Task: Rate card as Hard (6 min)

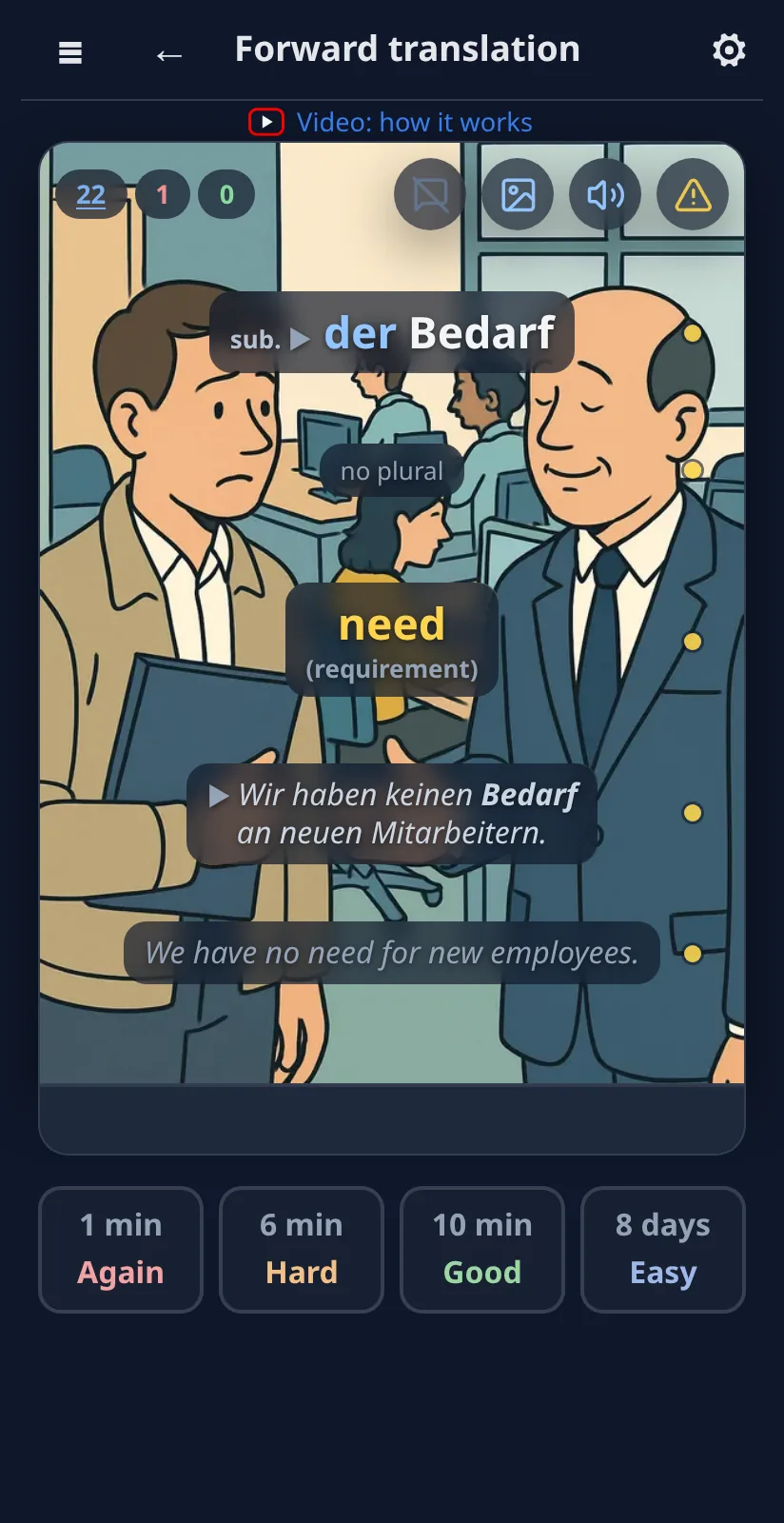Action: pyautogui.click(x=302, y=1249)
